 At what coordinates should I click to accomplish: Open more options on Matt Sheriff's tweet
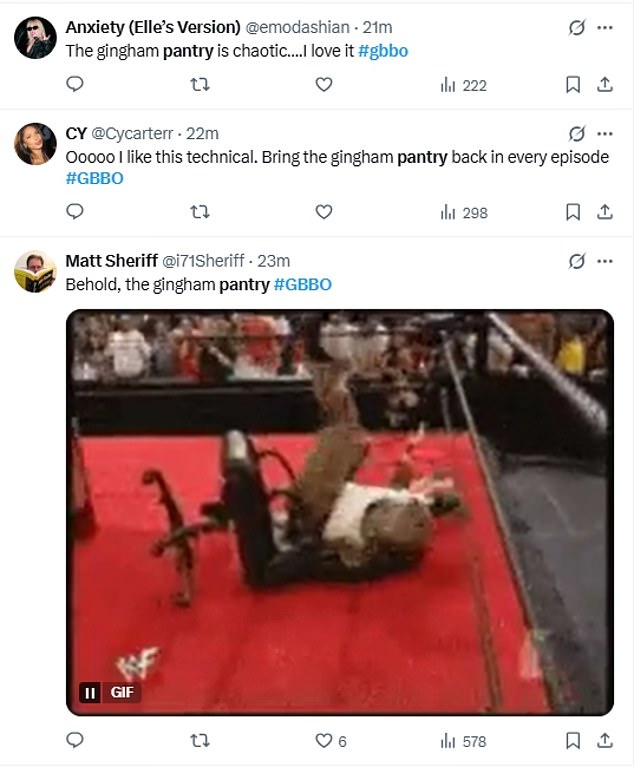(x=604, y=261)
